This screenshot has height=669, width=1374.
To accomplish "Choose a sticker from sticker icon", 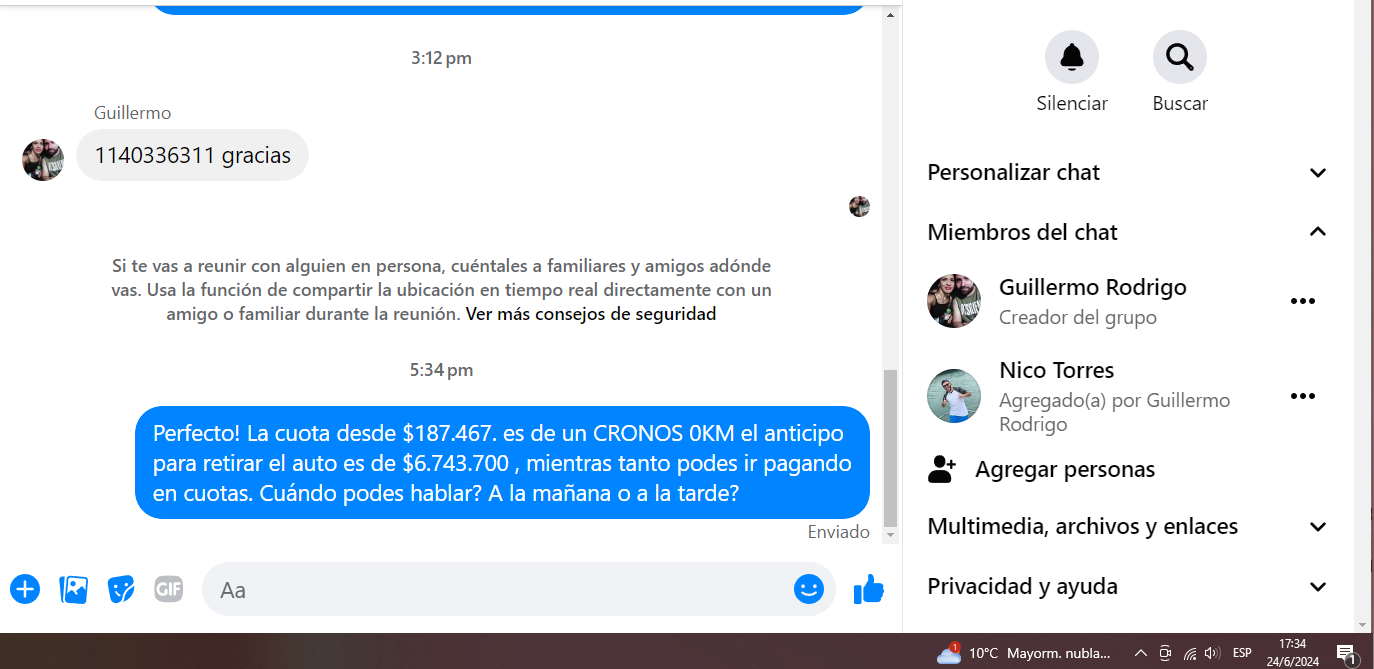I will (x=121, y=589).
